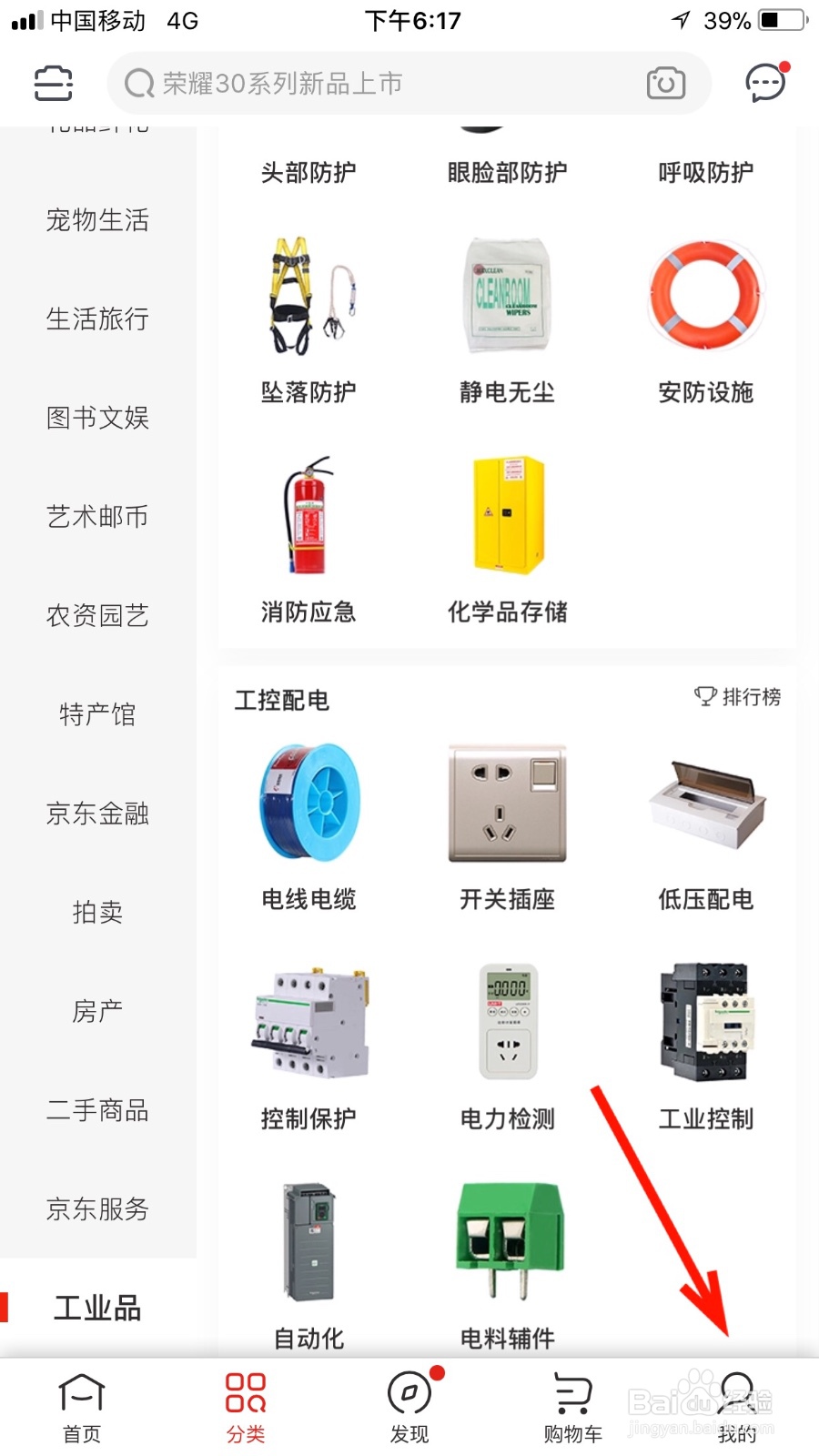Open the scan icon at top left
This screenshot has width=819, height=1456.
pos(53,83)
